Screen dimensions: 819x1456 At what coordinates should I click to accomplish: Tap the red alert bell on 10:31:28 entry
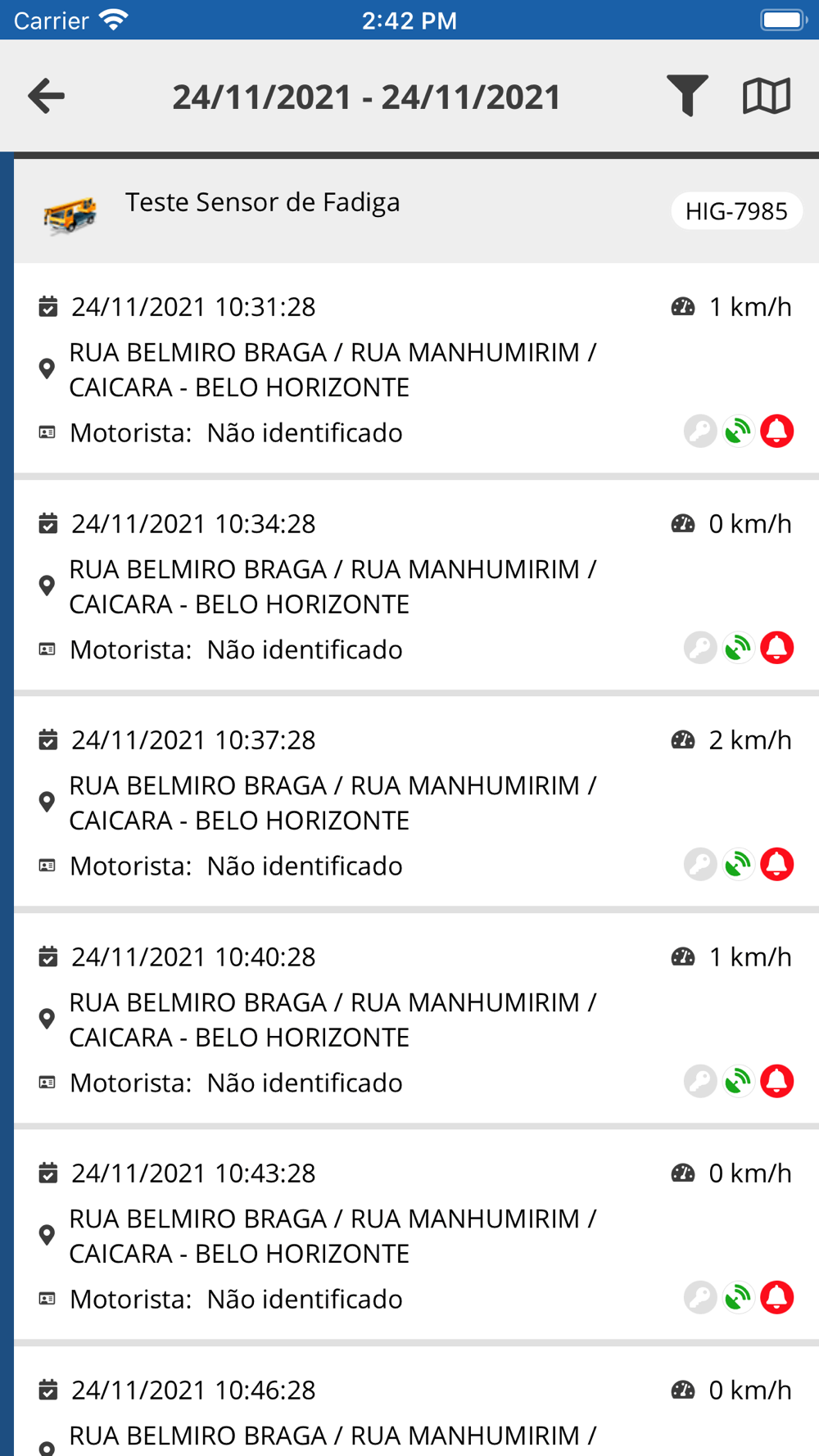777,431
